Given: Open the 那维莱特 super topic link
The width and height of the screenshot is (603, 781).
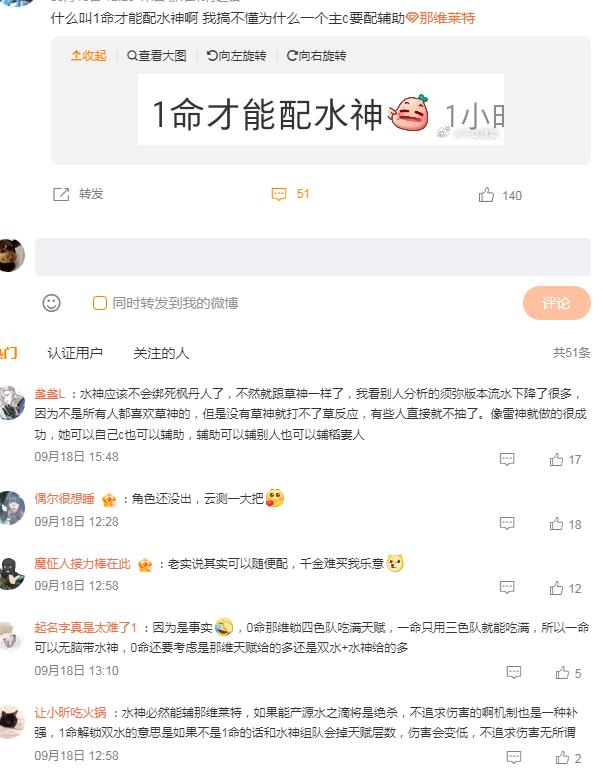Looking at the screenshot, I should [440, 18].
